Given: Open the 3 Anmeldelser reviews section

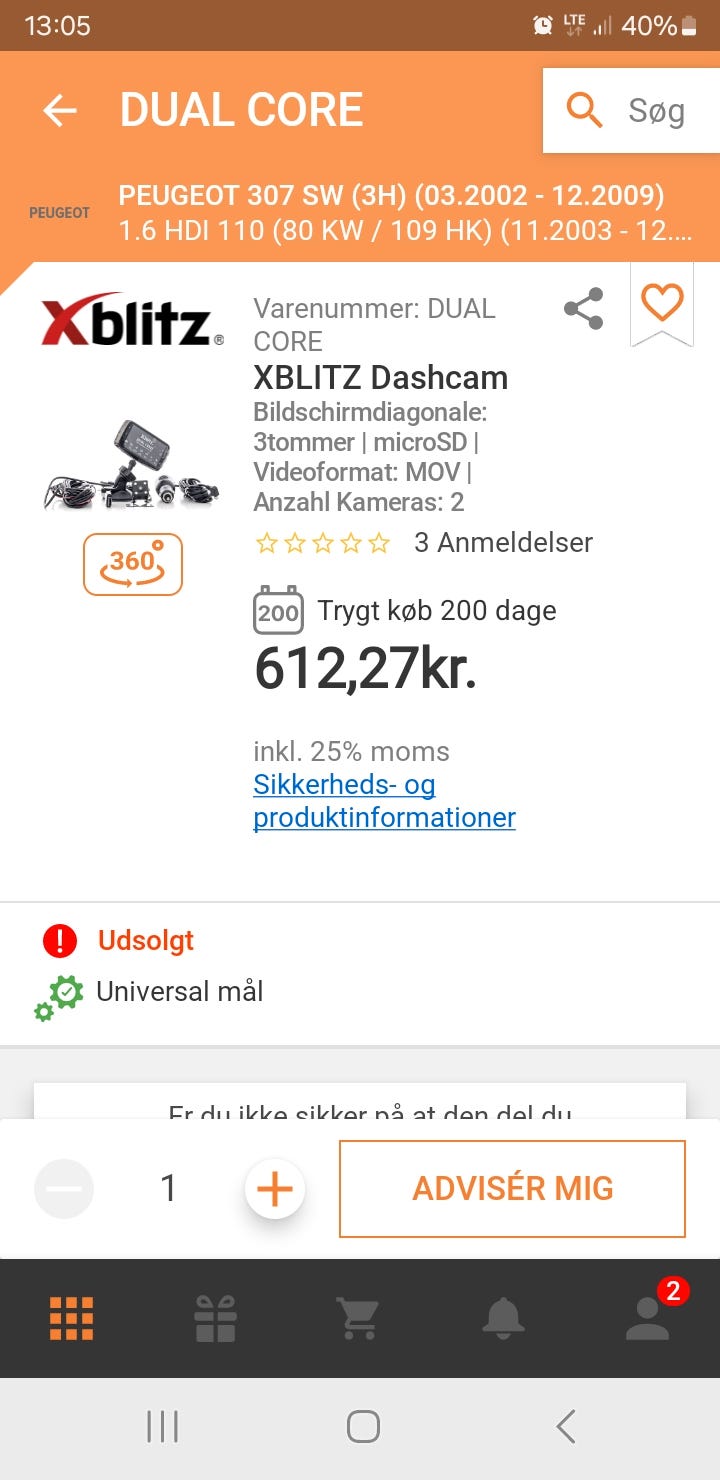Looking at the screenshot, I should (500, 543).
